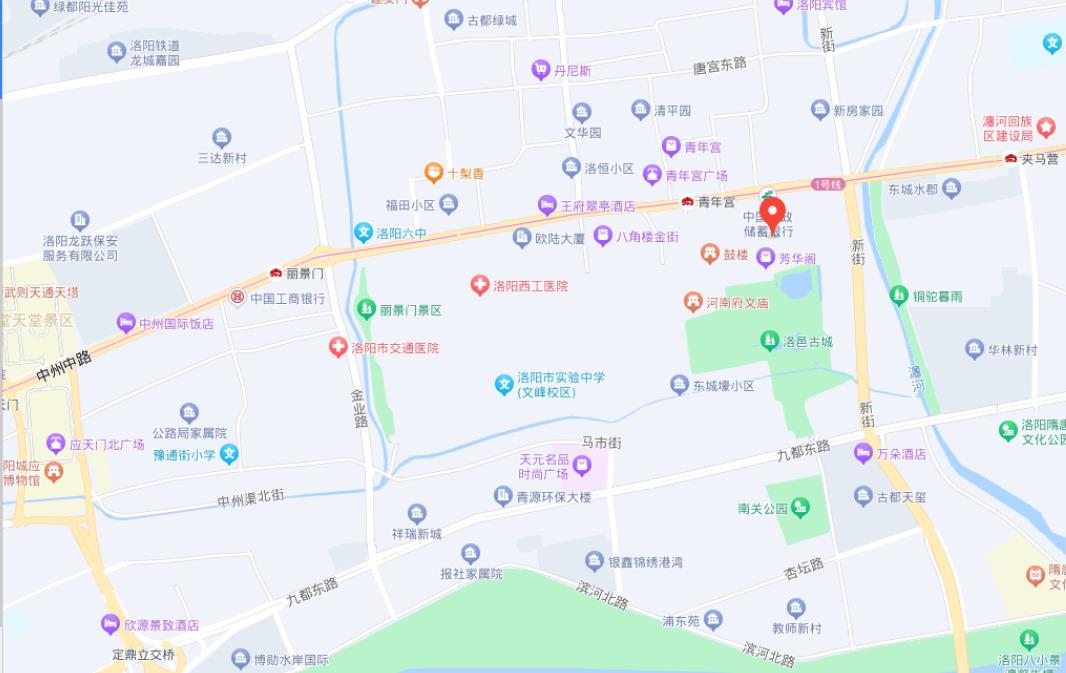Select the 天元名品时尚广场 shopping marker
Image resolution: width=1066 pixels, height=673 pixels.
[x=581, y=465]
